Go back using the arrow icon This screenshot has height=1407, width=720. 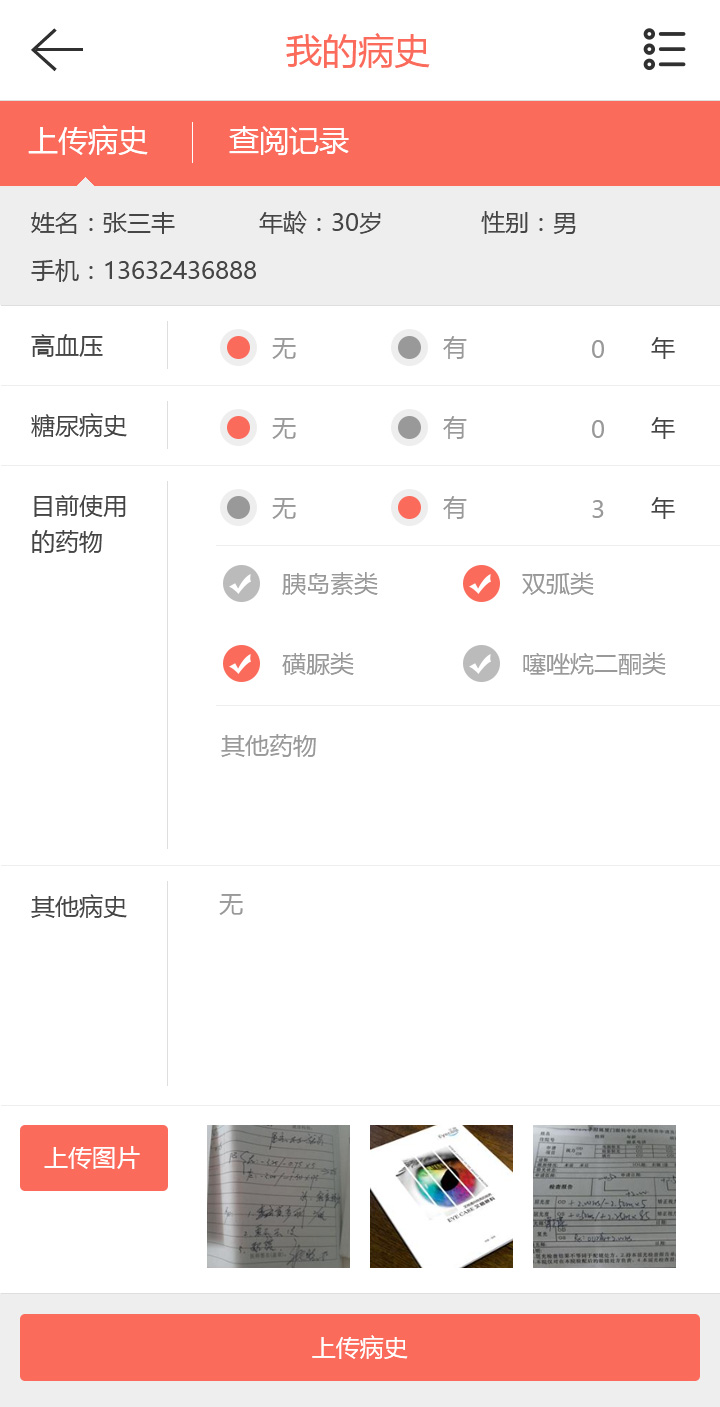(x=57, y=50)
